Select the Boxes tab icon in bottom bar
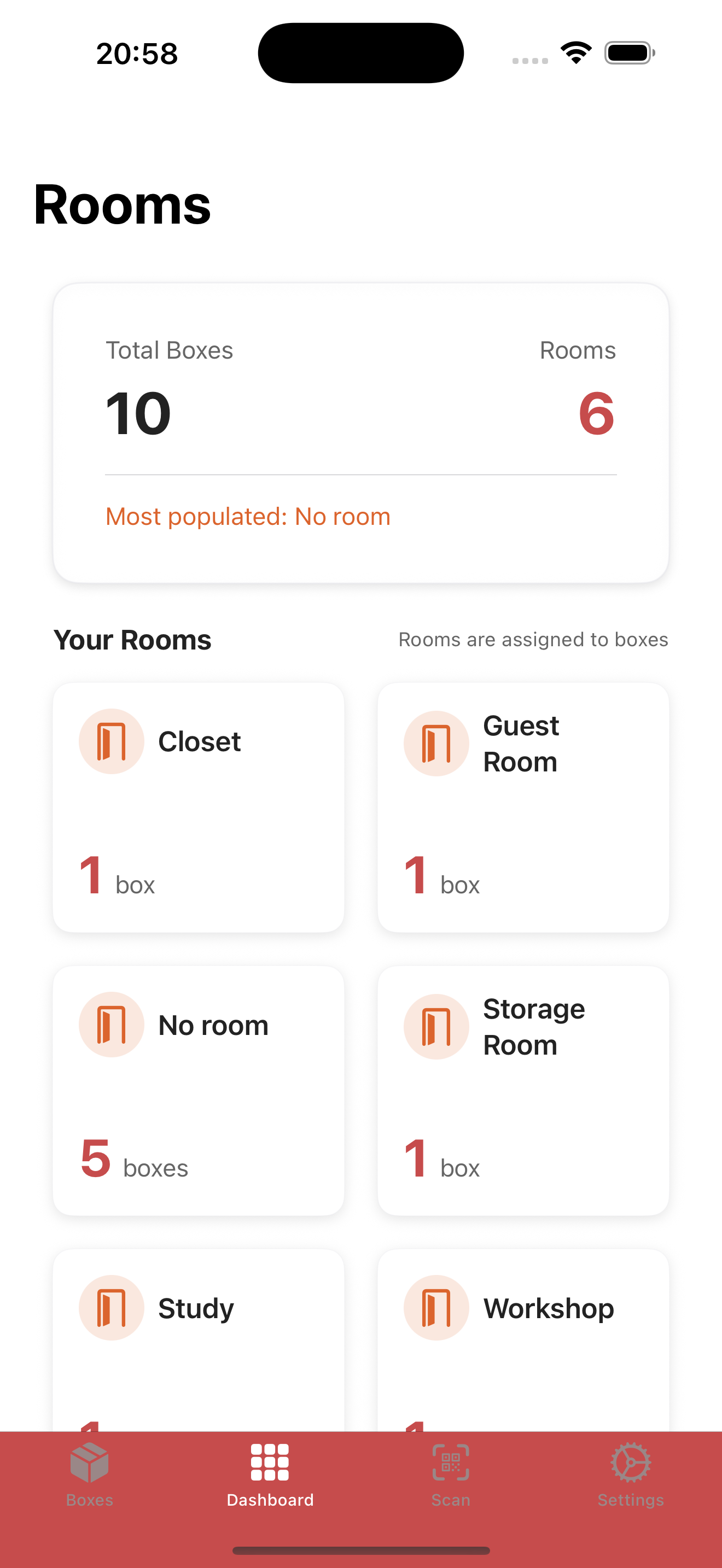Screen dimensions: 722x1568 (x=89, y=1461)
